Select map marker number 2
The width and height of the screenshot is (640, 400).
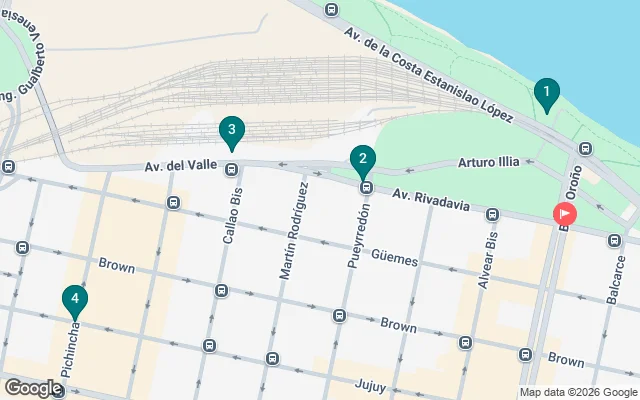(362, 159)
